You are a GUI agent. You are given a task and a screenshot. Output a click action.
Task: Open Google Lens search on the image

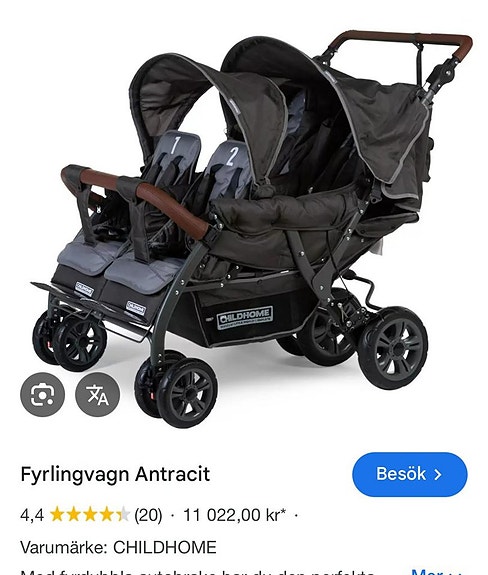43,394
